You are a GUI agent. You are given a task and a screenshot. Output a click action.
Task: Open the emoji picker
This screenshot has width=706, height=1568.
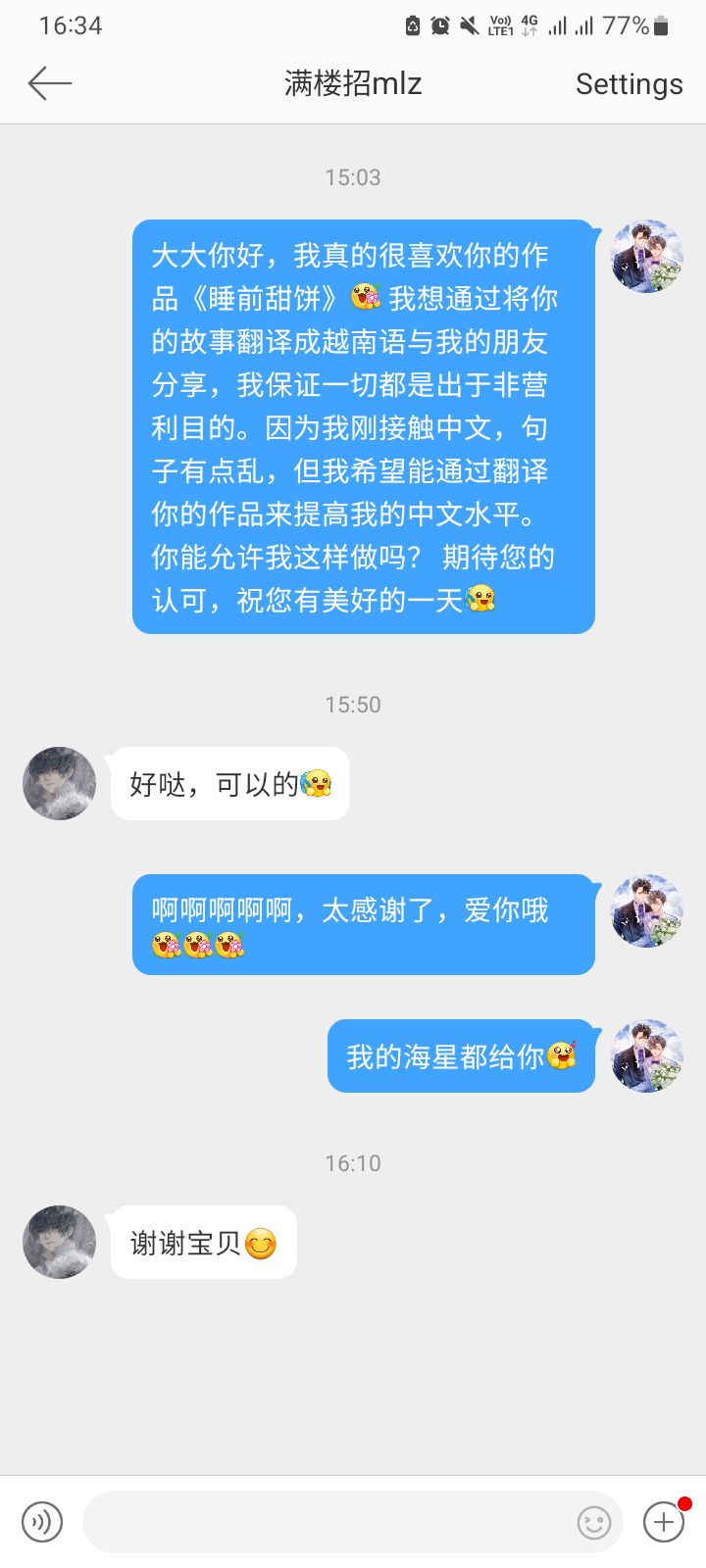tap(594, 1522)
